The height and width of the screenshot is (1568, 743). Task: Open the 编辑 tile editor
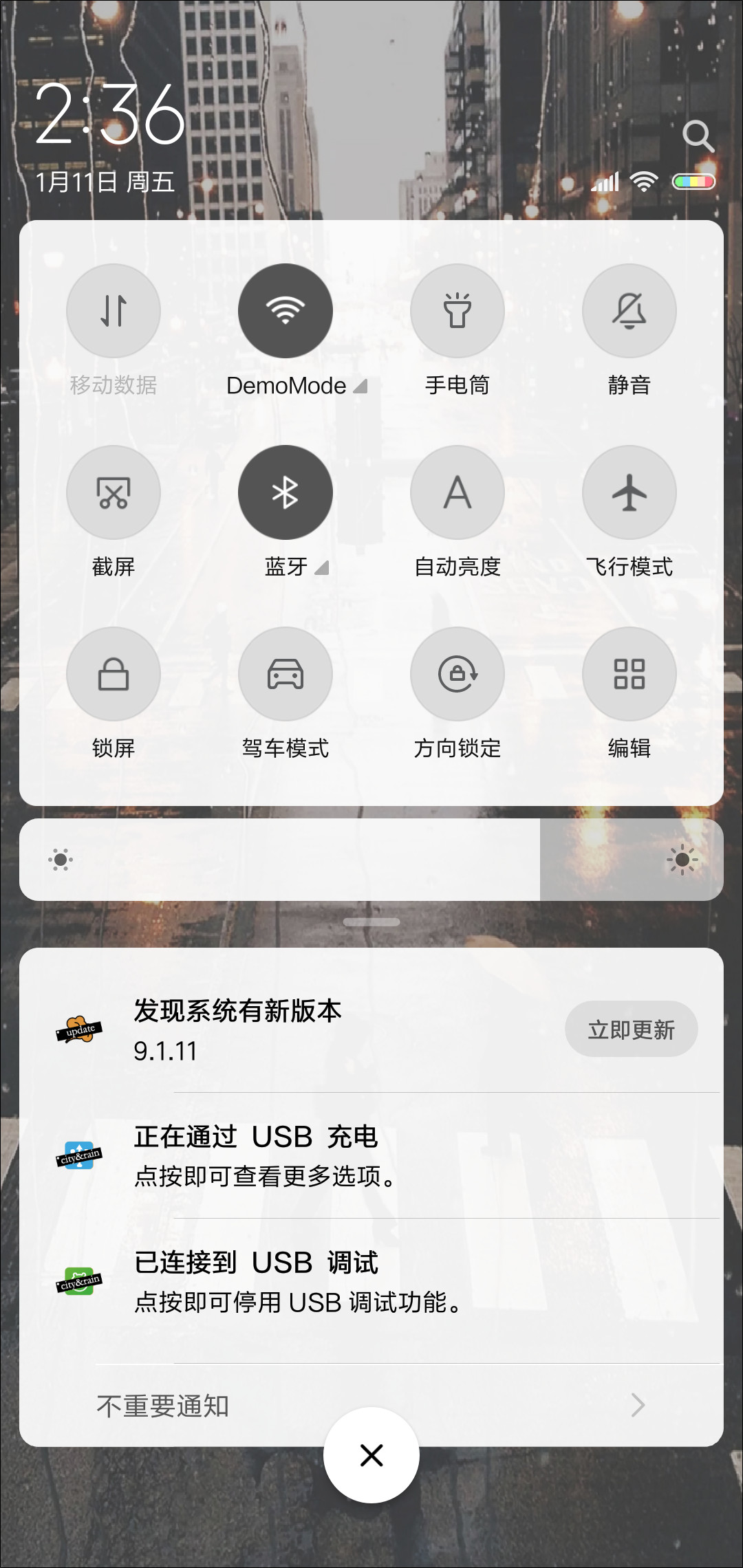pos(629,674)
